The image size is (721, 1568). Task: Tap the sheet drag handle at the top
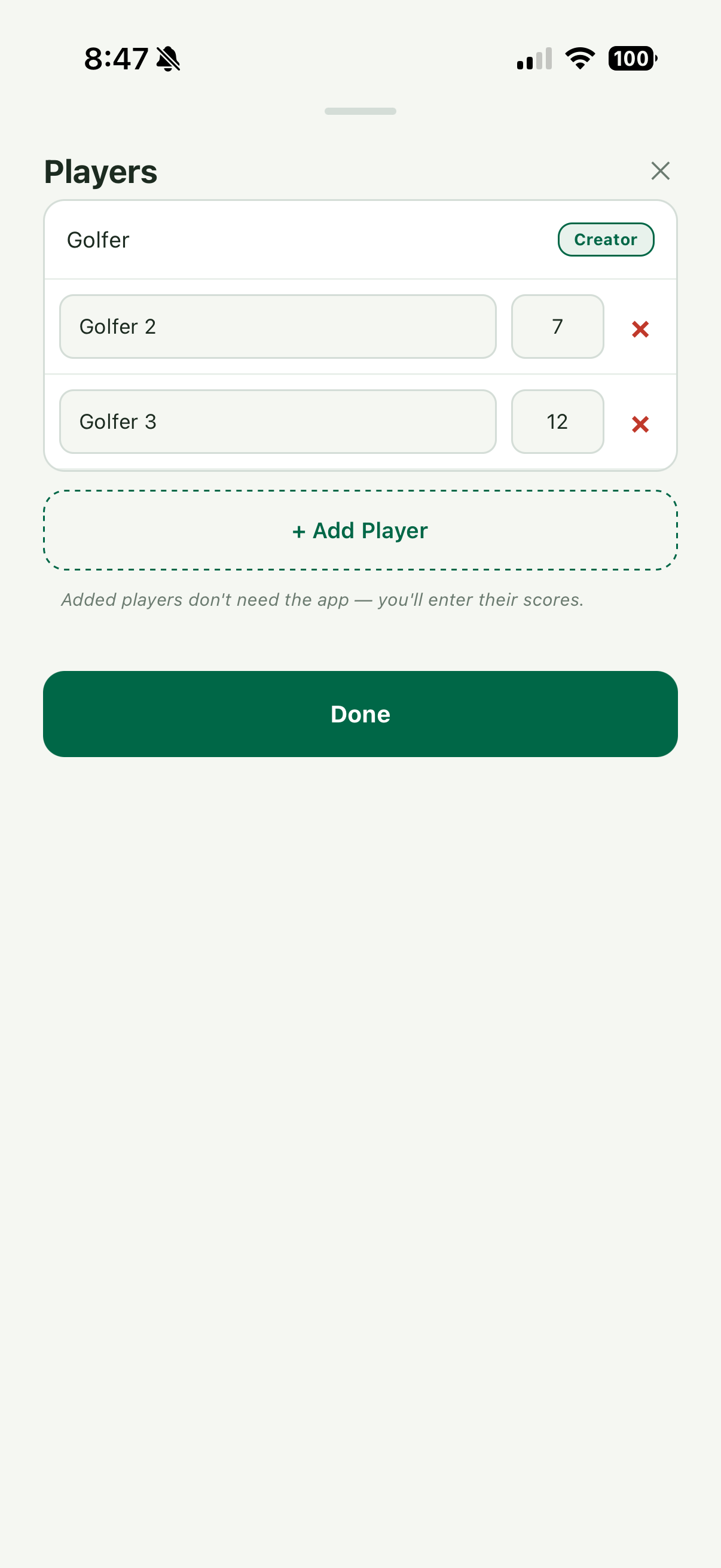coord(360,111)
